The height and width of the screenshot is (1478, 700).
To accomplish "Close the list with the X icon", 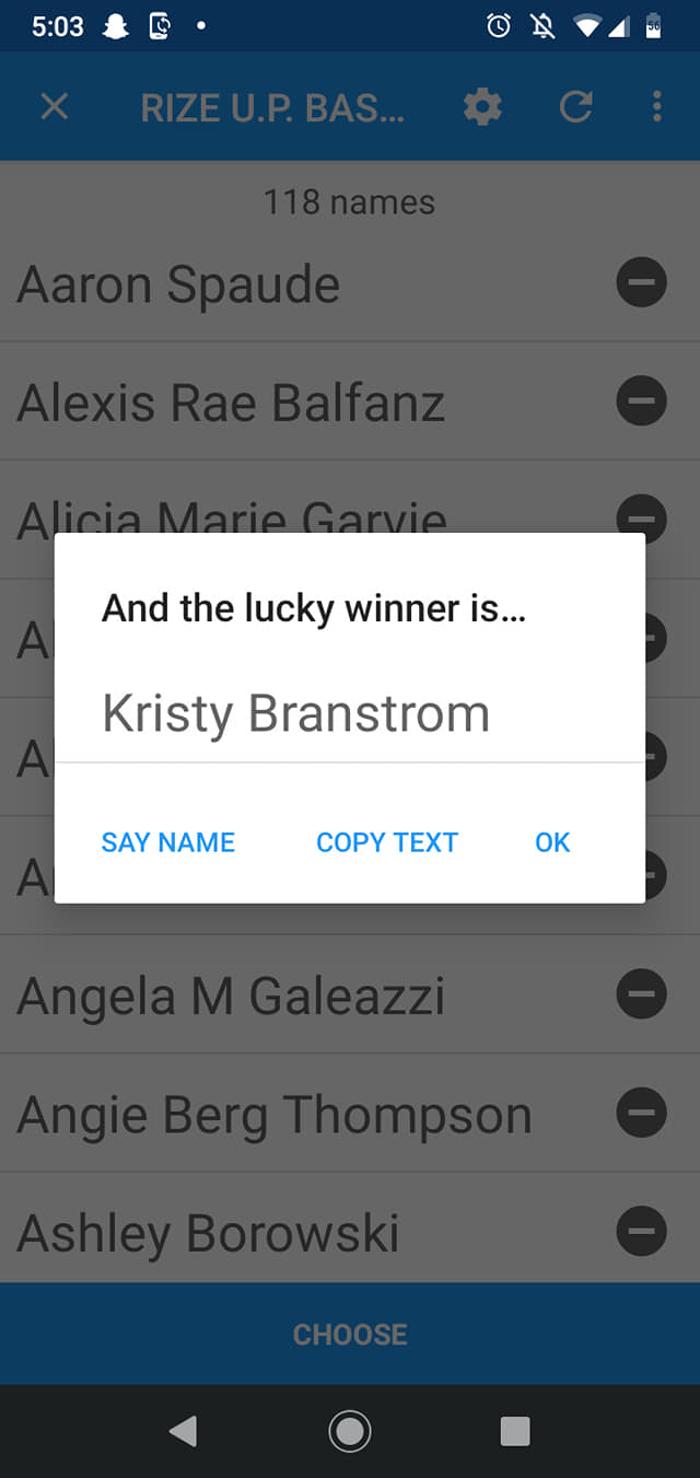I will (54, 106).
